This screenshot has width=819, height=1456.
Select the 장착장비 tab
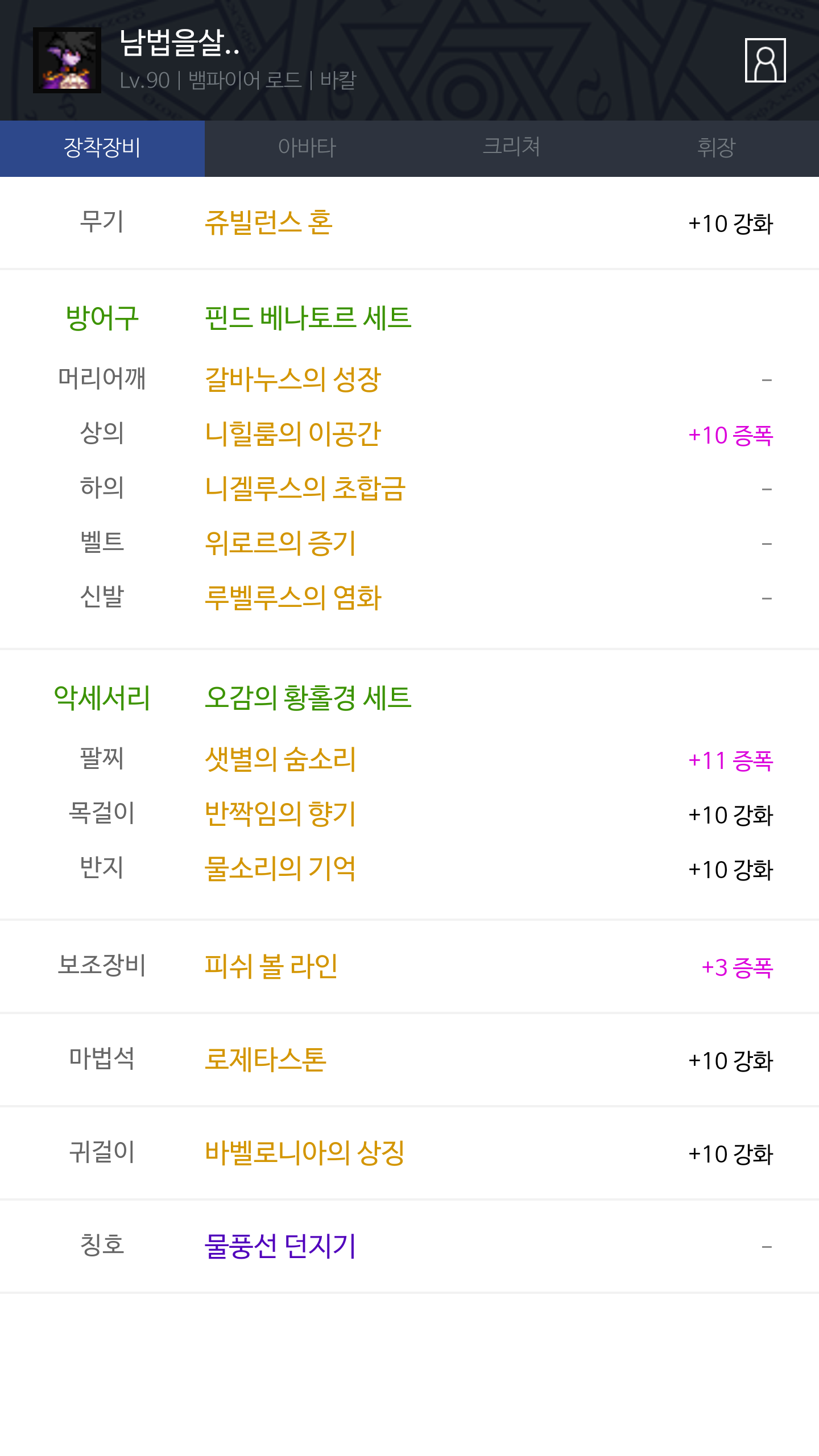tap(102, 148)
